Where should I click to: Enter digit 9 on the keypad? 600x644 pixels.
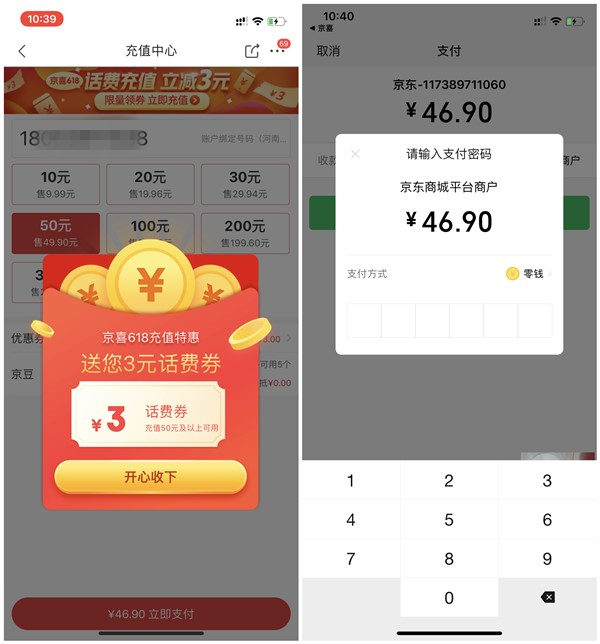[547, 559]
